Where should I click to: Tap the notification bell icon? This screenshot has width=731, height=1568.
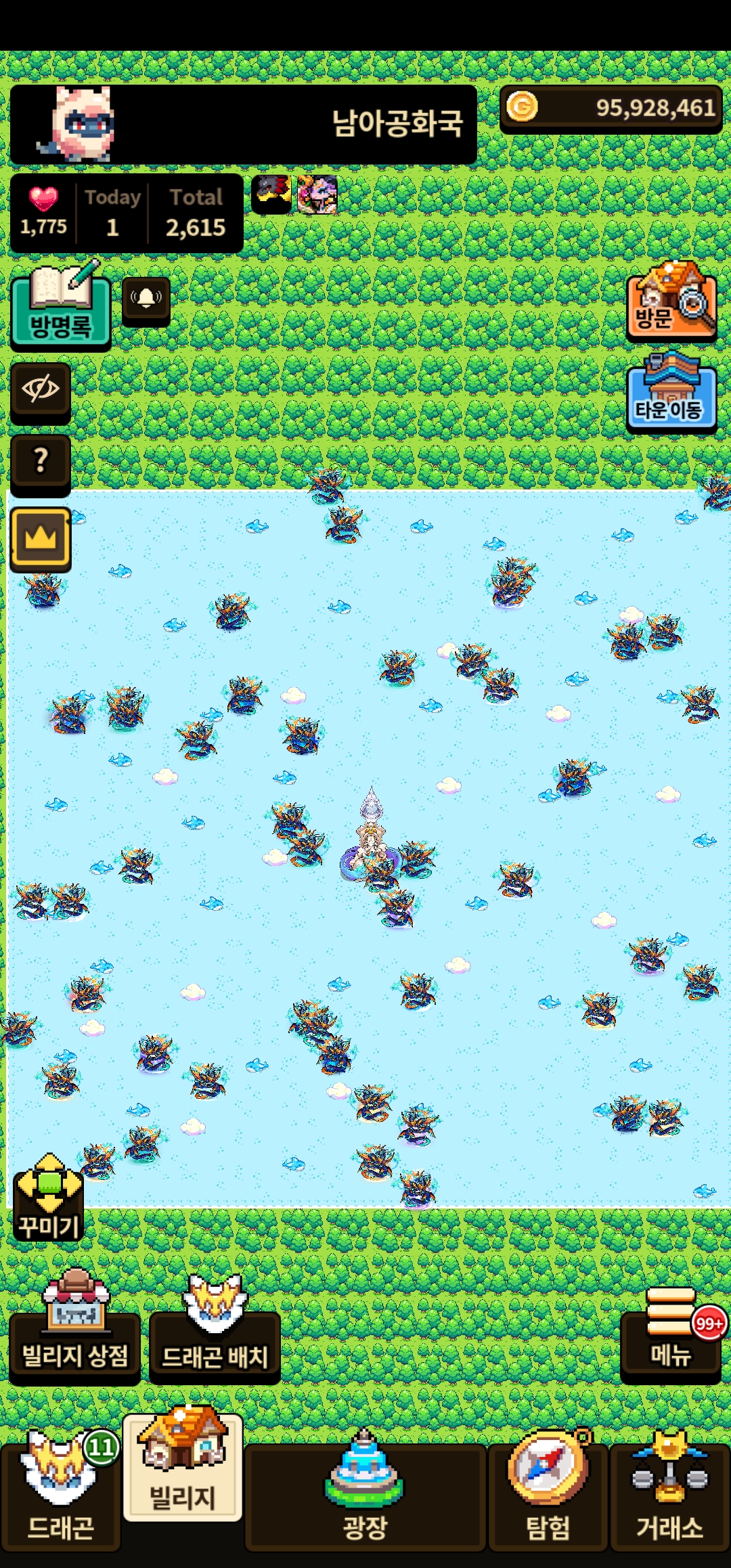(x=146, y=301)
